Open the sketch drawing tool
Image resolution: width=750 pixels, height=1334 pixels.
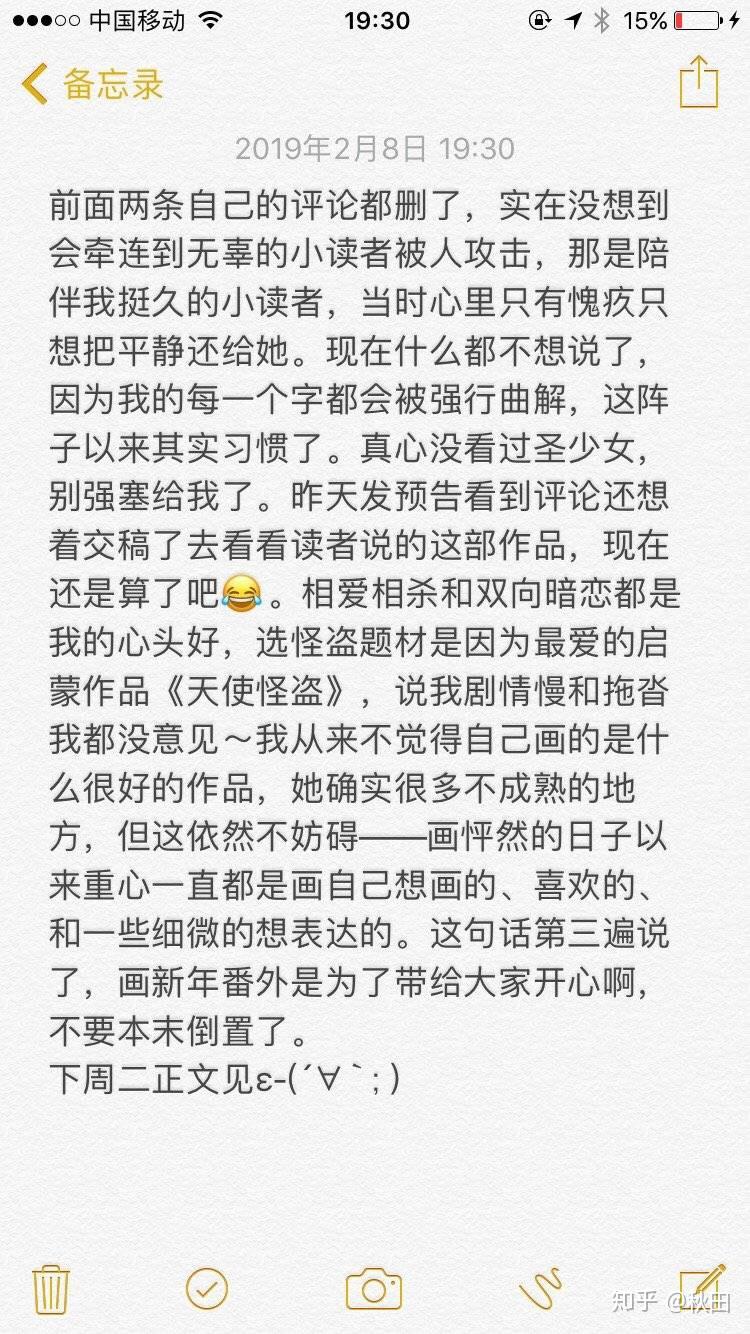540,1288
